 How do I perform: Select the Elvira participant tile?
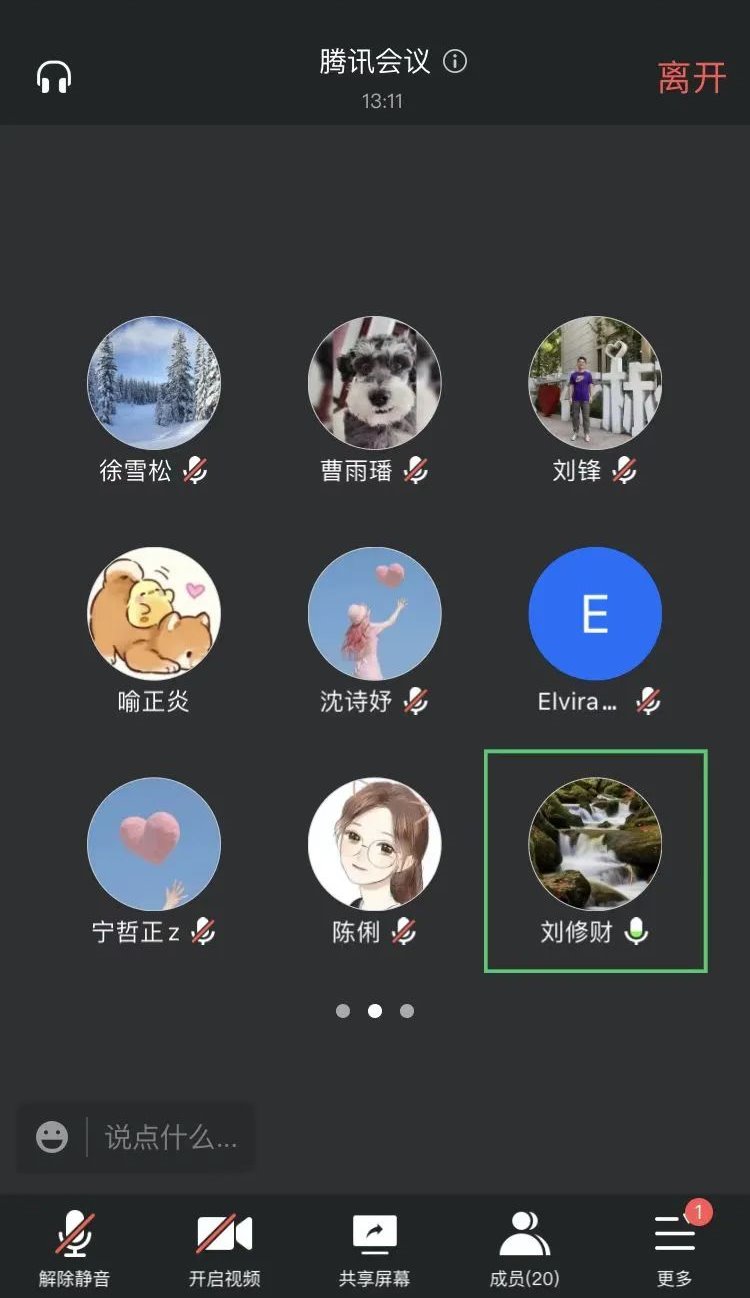(x=595, y=614)
